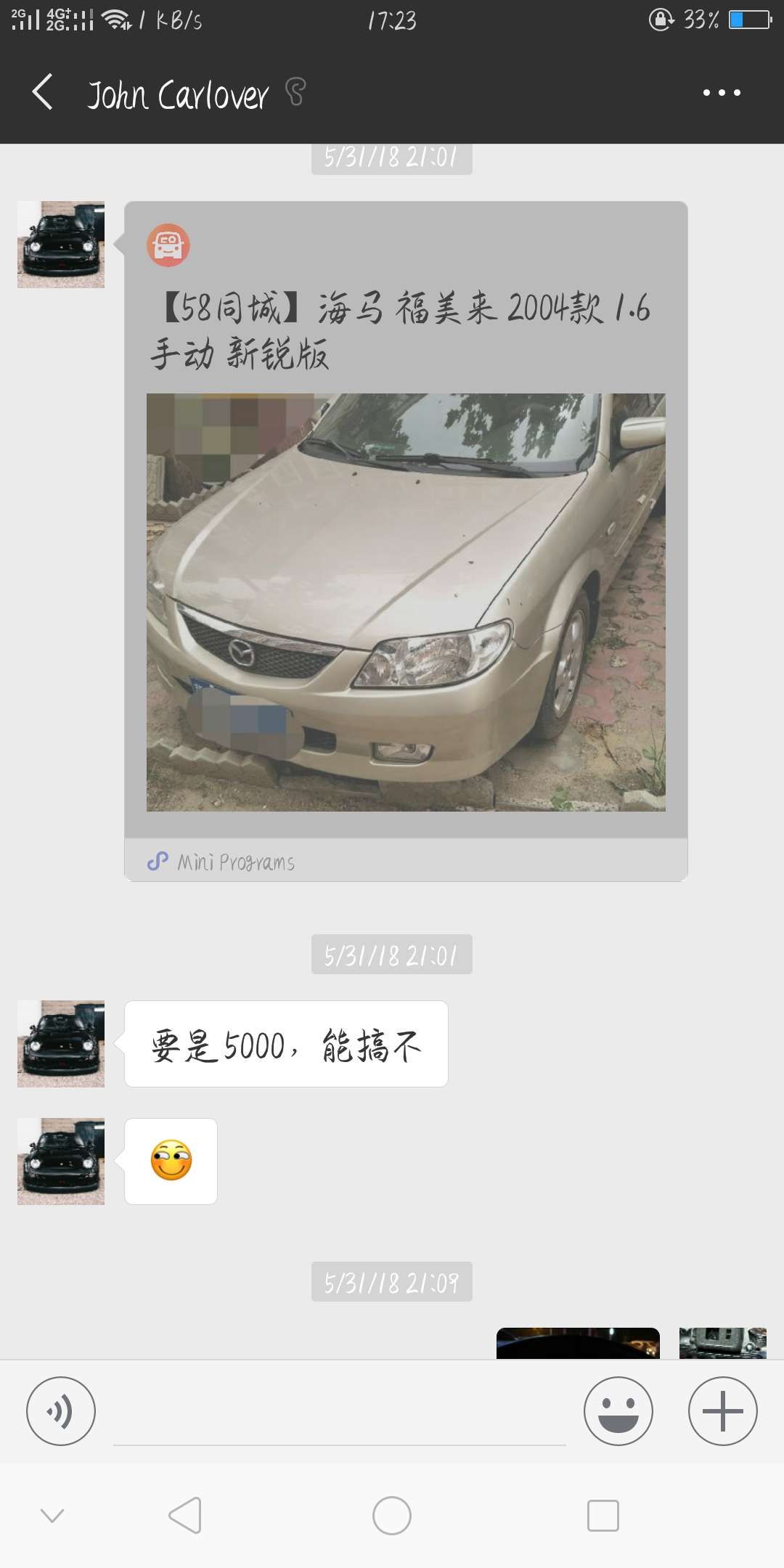Tap the 5/31/18 21:09 timestamp
784x1568 pixels.
pyautogui.click(x=391, y=1281)
